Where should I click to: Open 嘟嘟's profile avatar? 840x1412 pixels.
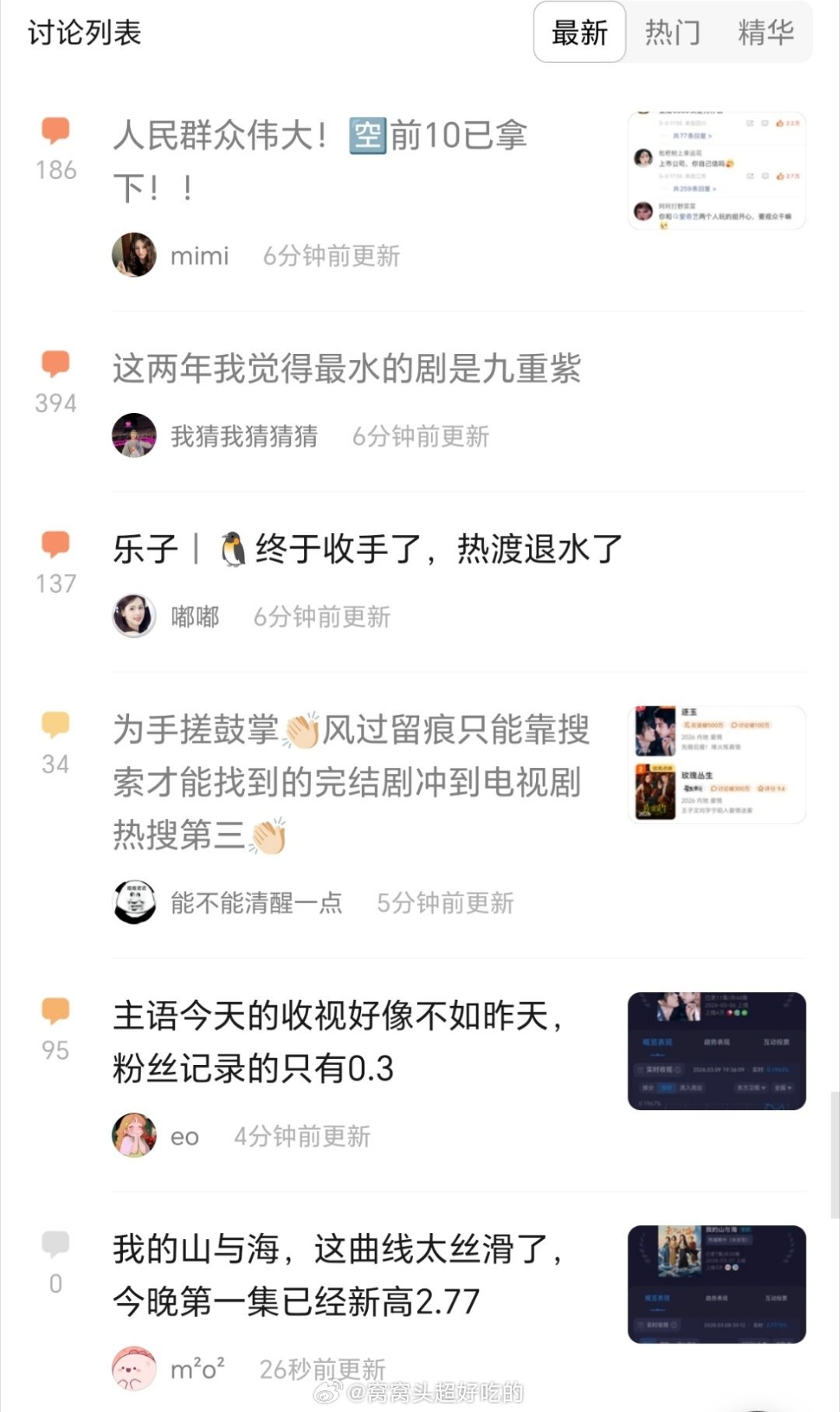pyautogui.click(x=134, y=617)
